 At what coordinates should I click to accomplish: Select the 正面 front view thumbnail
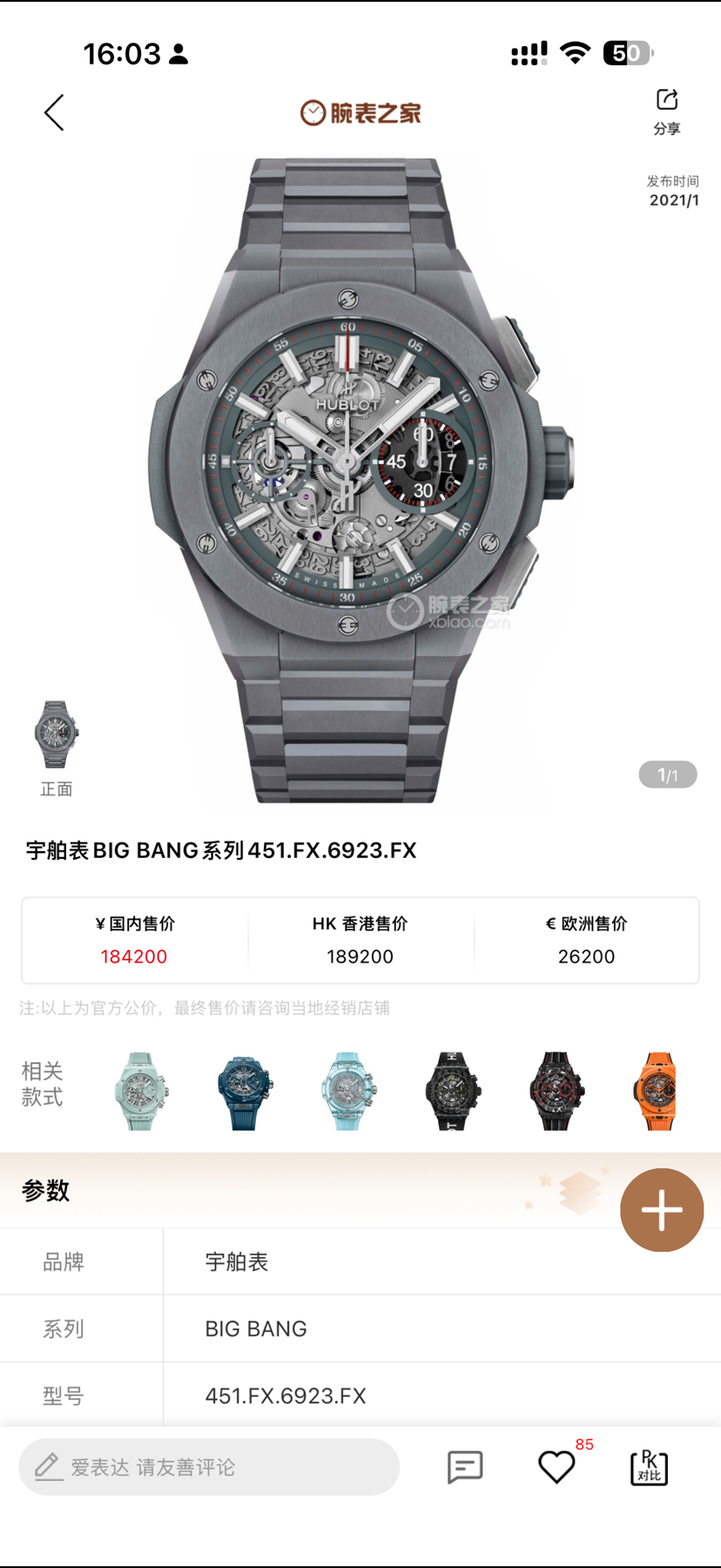57,736
